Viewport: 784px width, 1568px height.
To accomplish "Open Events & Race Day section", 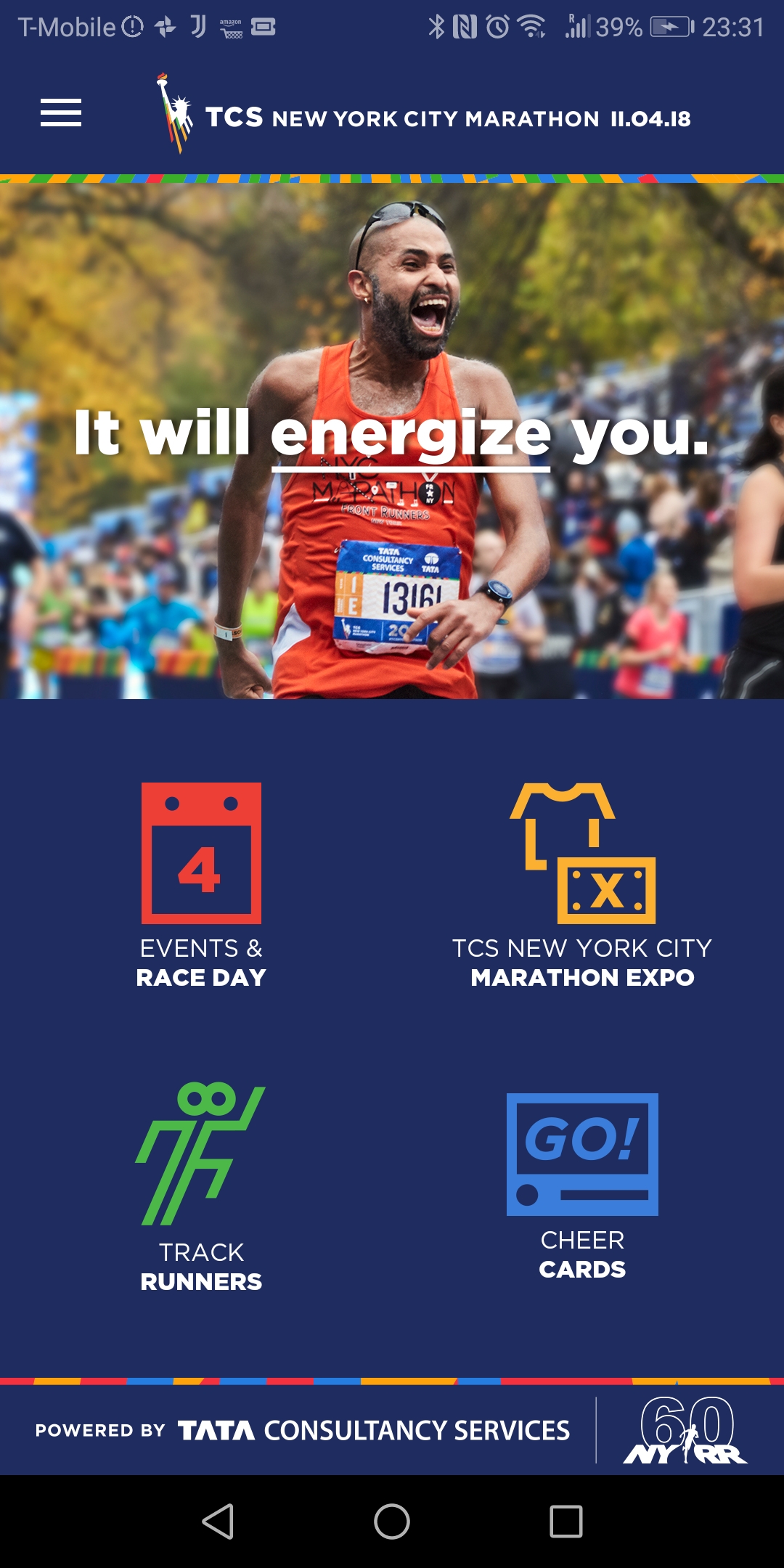I will (201, 884).
